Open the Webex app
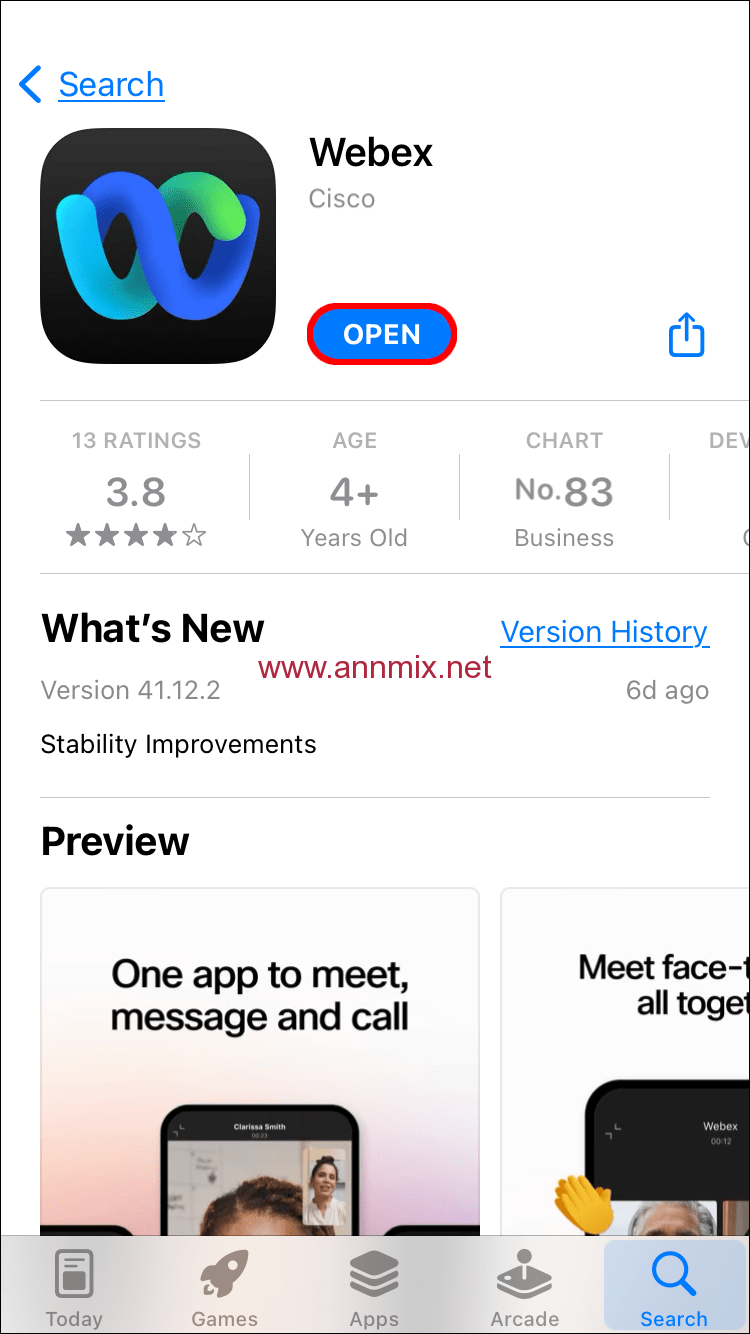 tap(382, 334)
